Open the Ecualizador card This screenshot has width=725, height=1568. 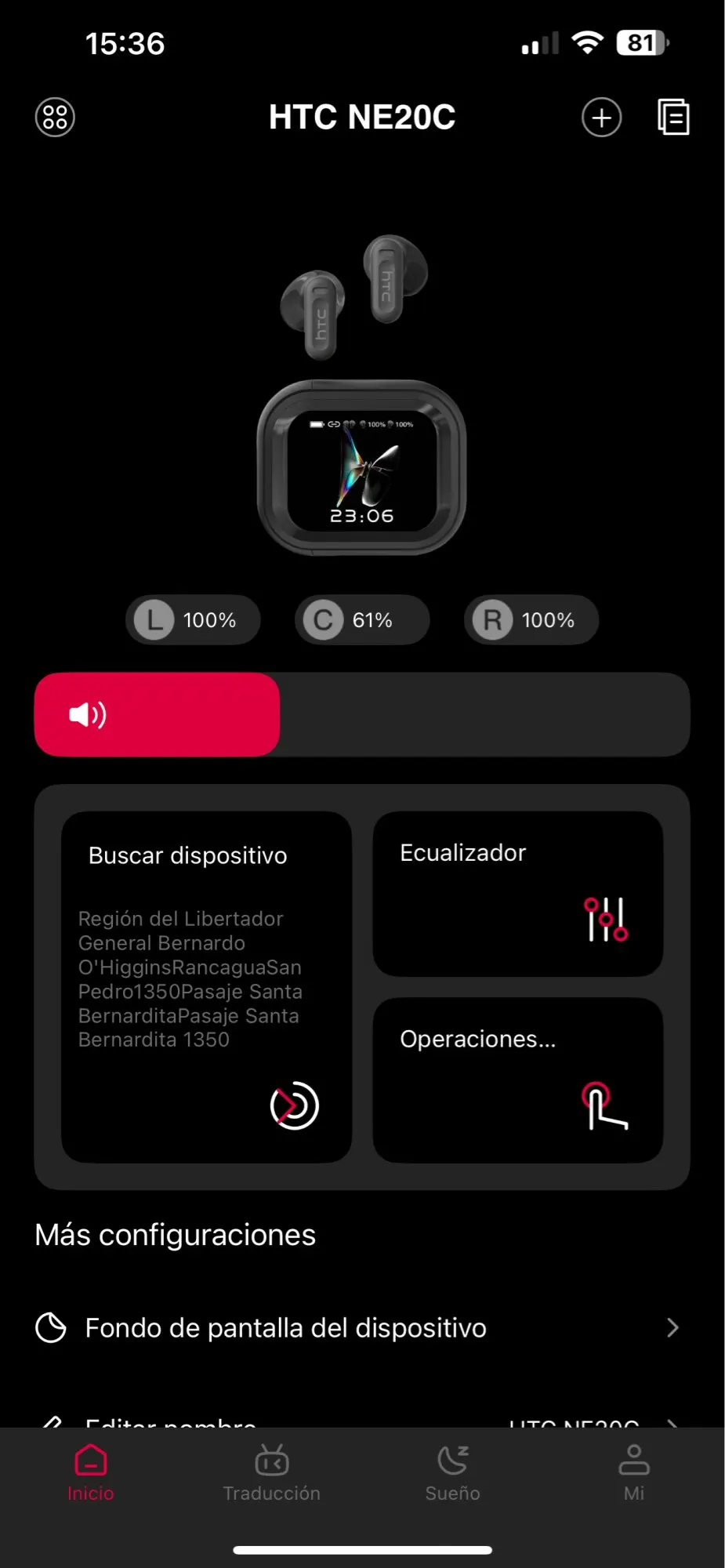coord(518,894)
